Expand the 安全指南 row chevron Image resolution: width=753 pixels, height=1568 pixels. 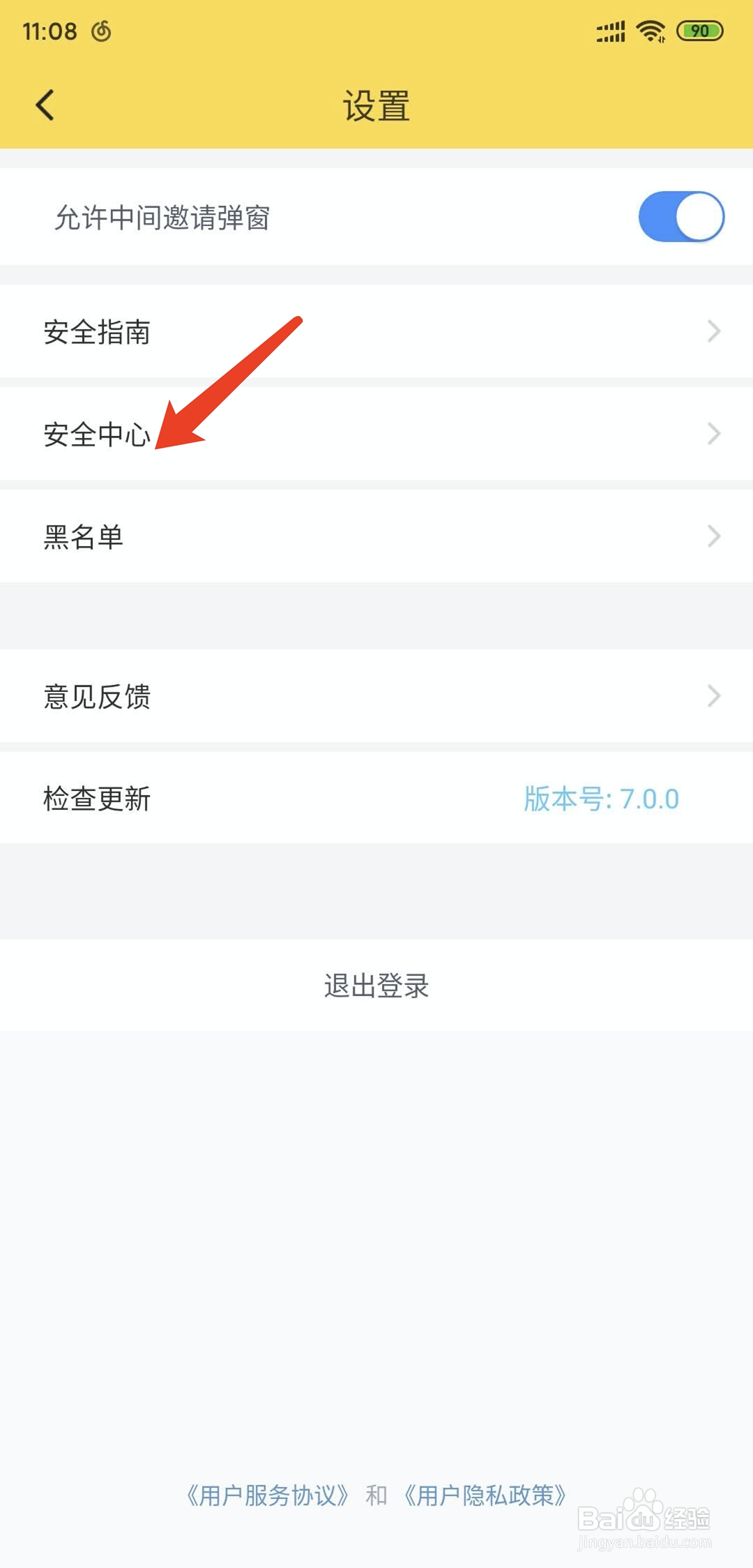(714, 331)
